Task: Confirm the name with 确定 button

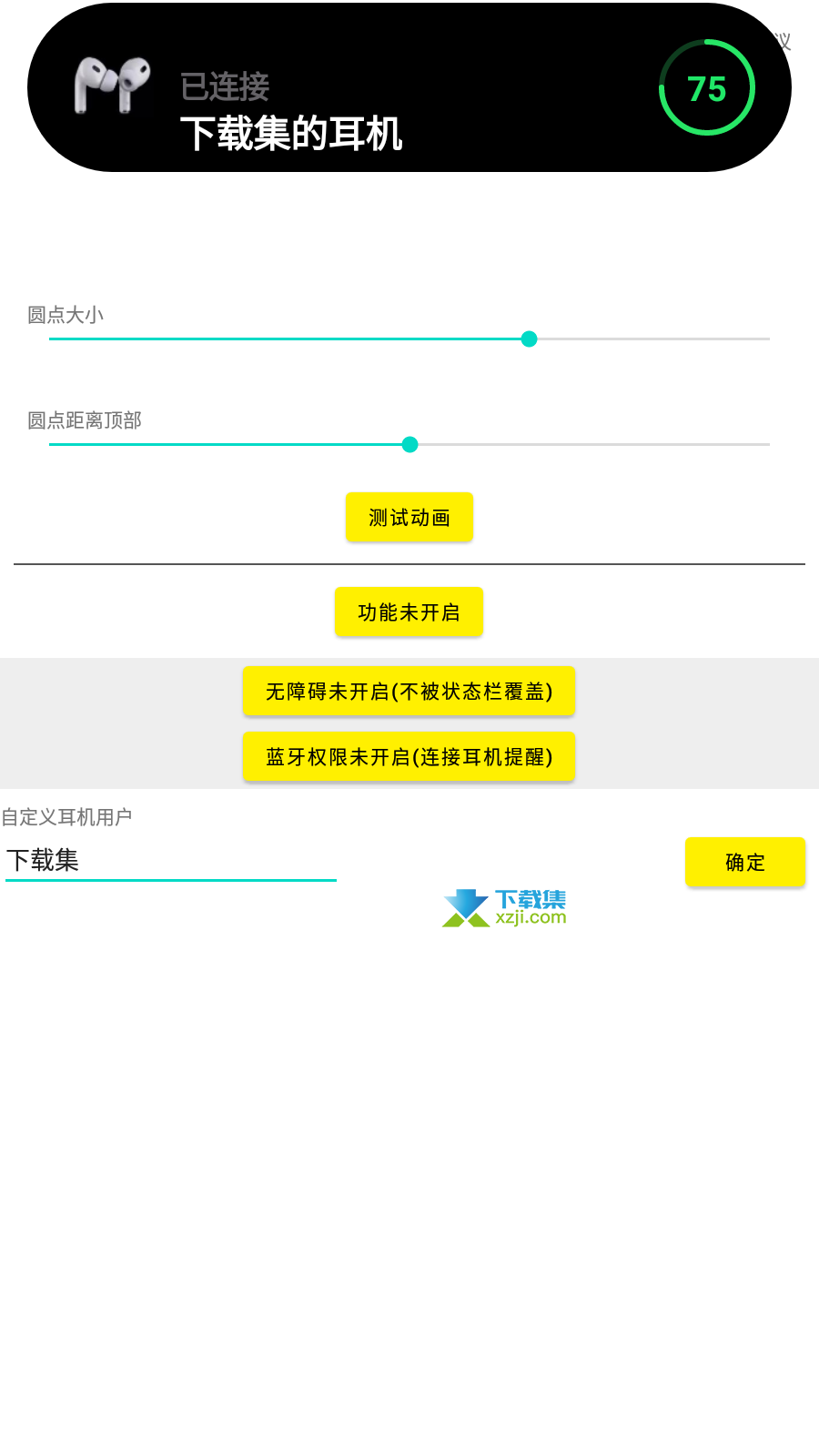Action: (x=745, y=862)
